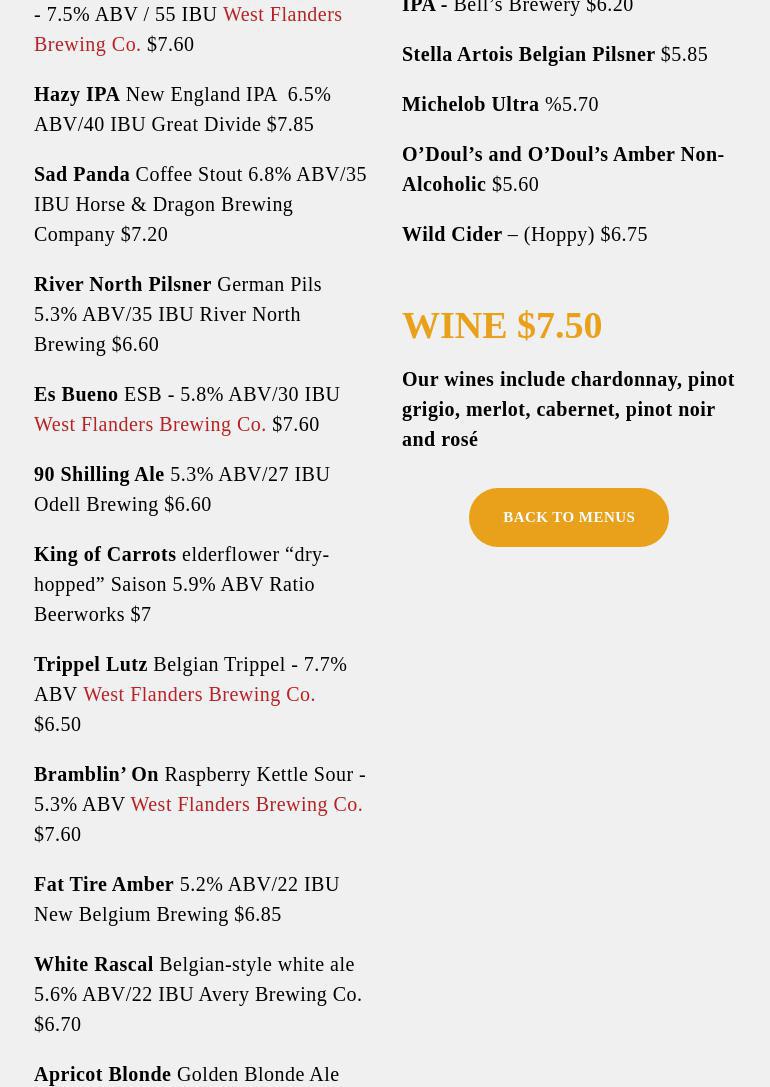Visit West Flanders Brewing link for Bramblin' On
Image resolution: width=770 pixels, height=1087 pixels.
point(246,804)
